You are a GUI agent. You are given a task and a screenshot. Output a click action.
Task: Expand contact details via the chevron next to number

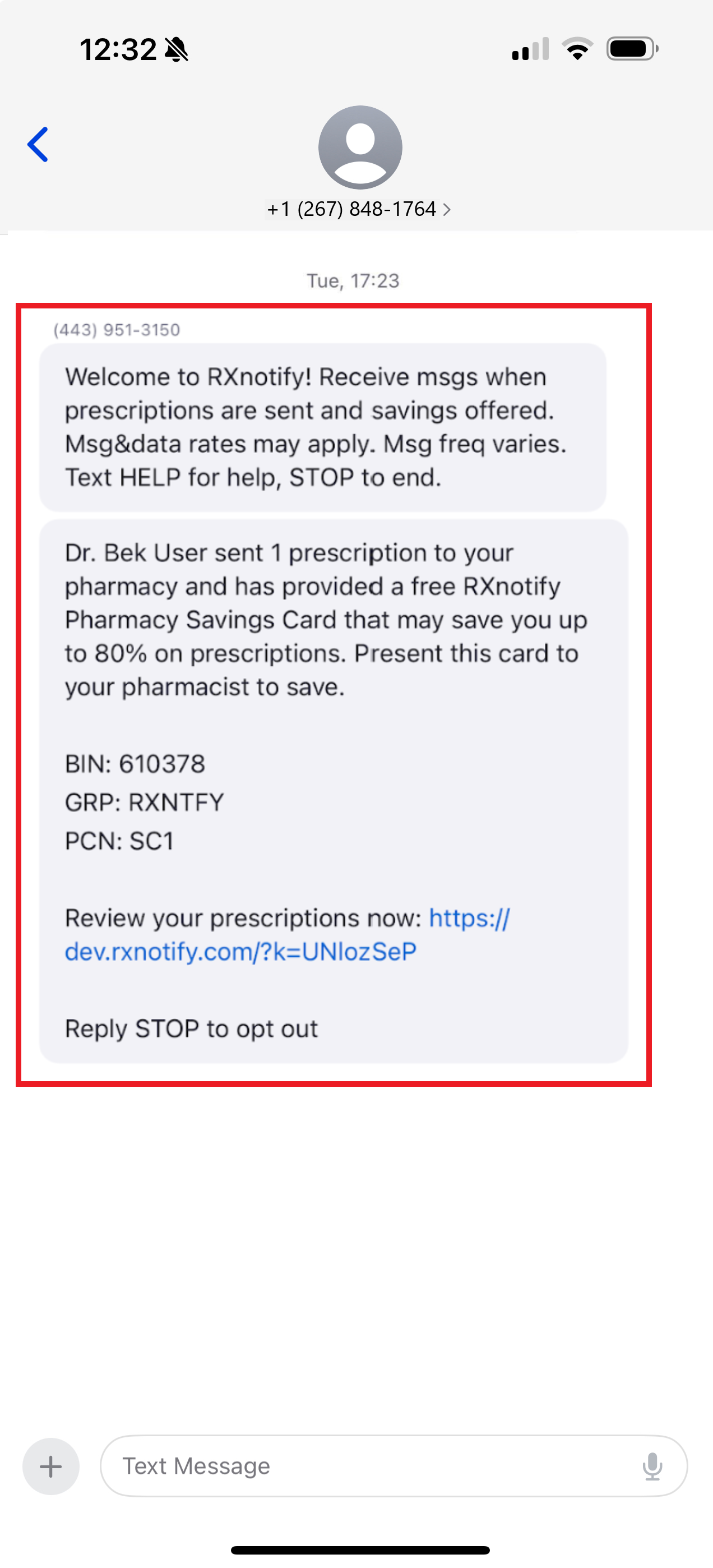pos(448,209)
